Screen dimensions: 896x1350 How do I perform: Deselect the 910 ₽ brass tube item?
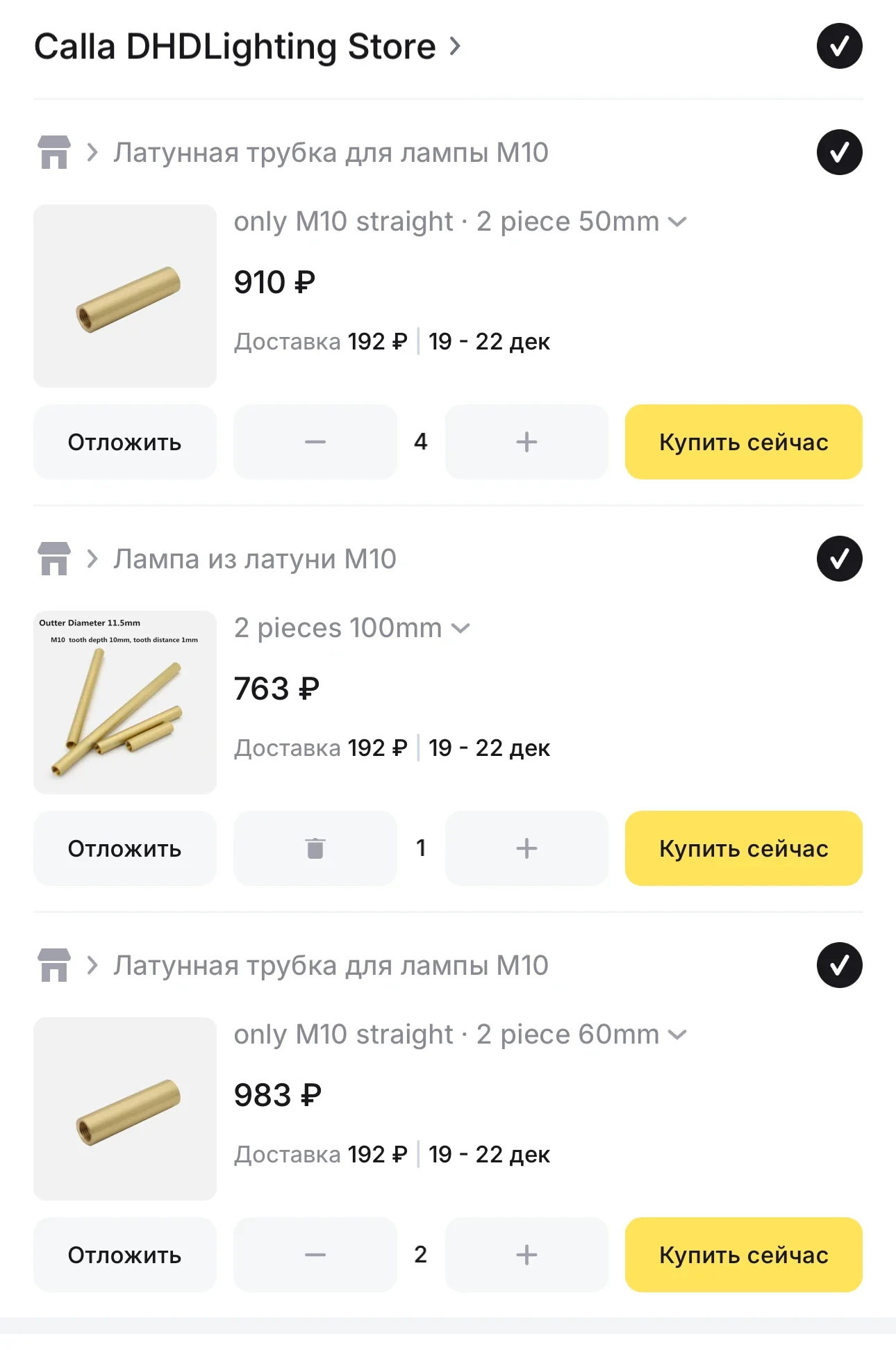[839, 152]
